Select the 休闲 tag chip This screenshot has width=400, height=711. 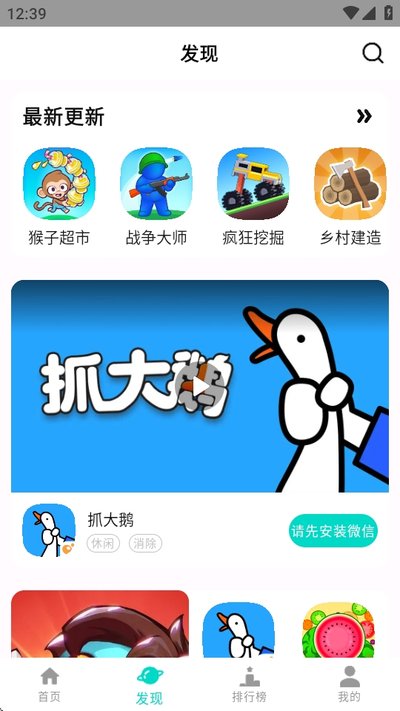[x=103, y=543]
